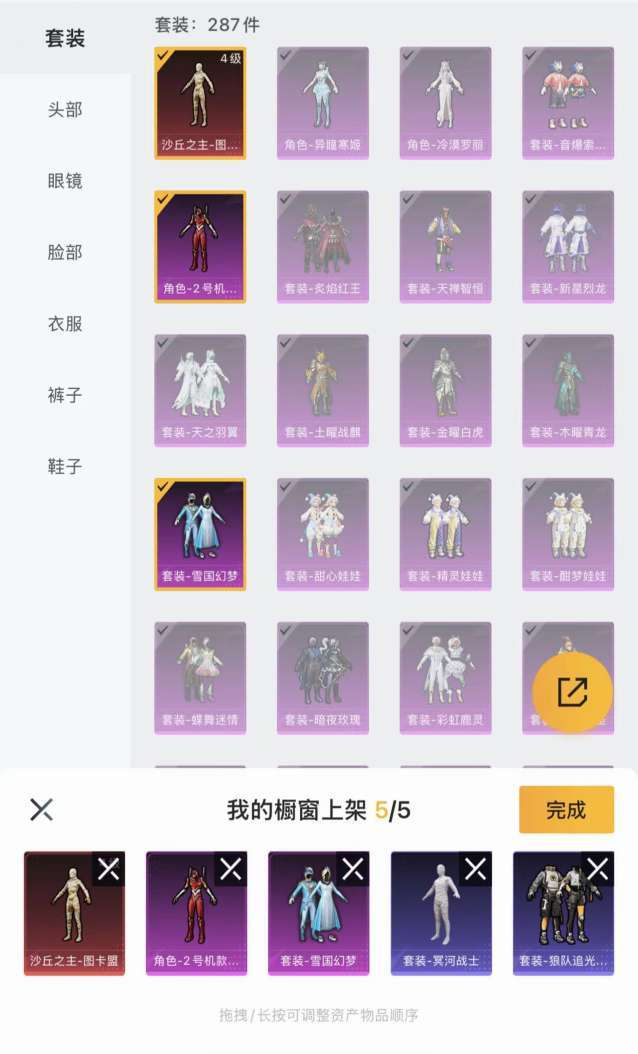Open the 鞋子 category
This screenshot has width=638, height=1054.
pyautogui.click(x=65, y=467)
